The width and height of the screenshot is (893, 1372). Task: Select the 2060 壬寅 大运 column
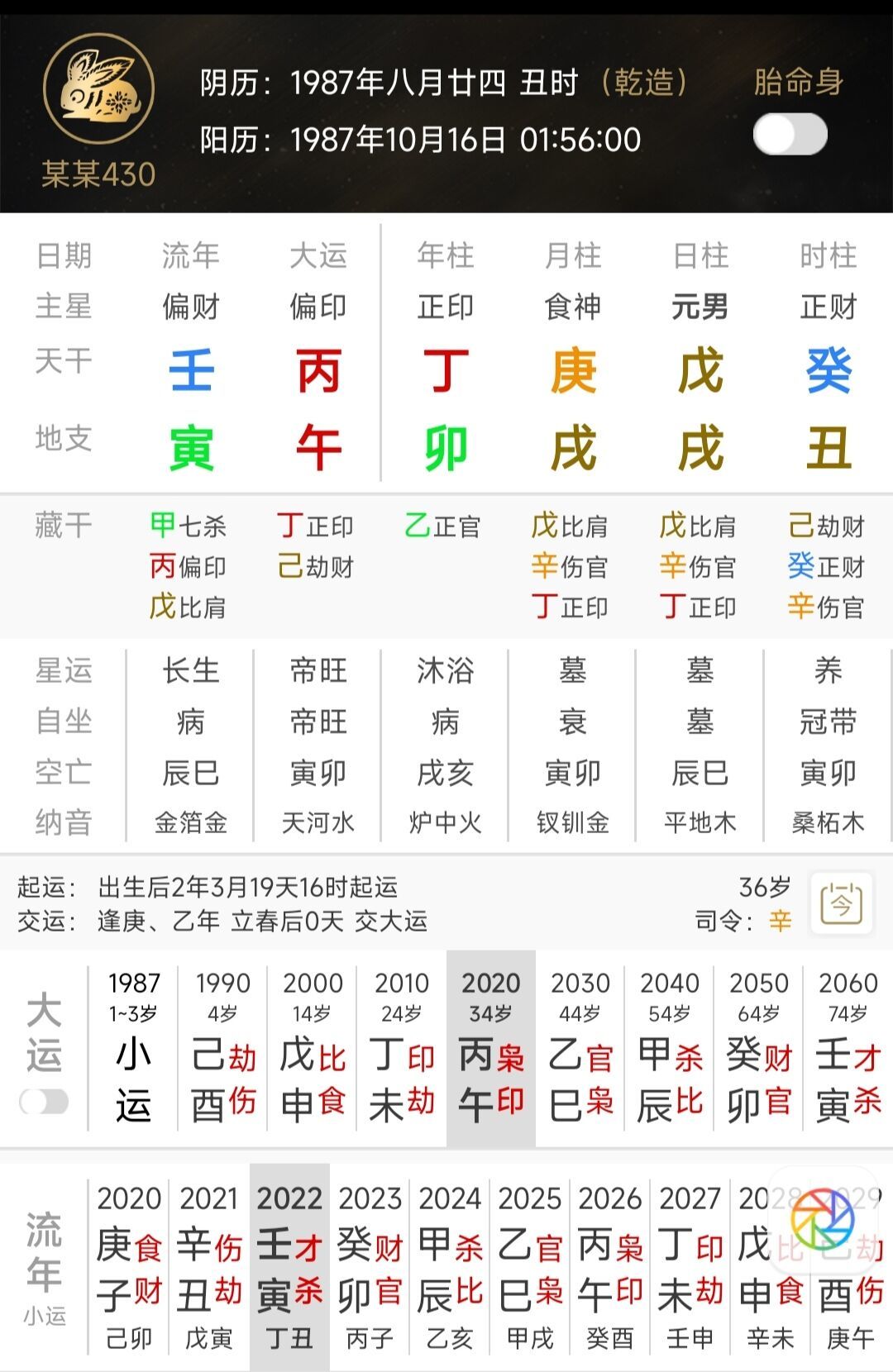[848, 1050]
